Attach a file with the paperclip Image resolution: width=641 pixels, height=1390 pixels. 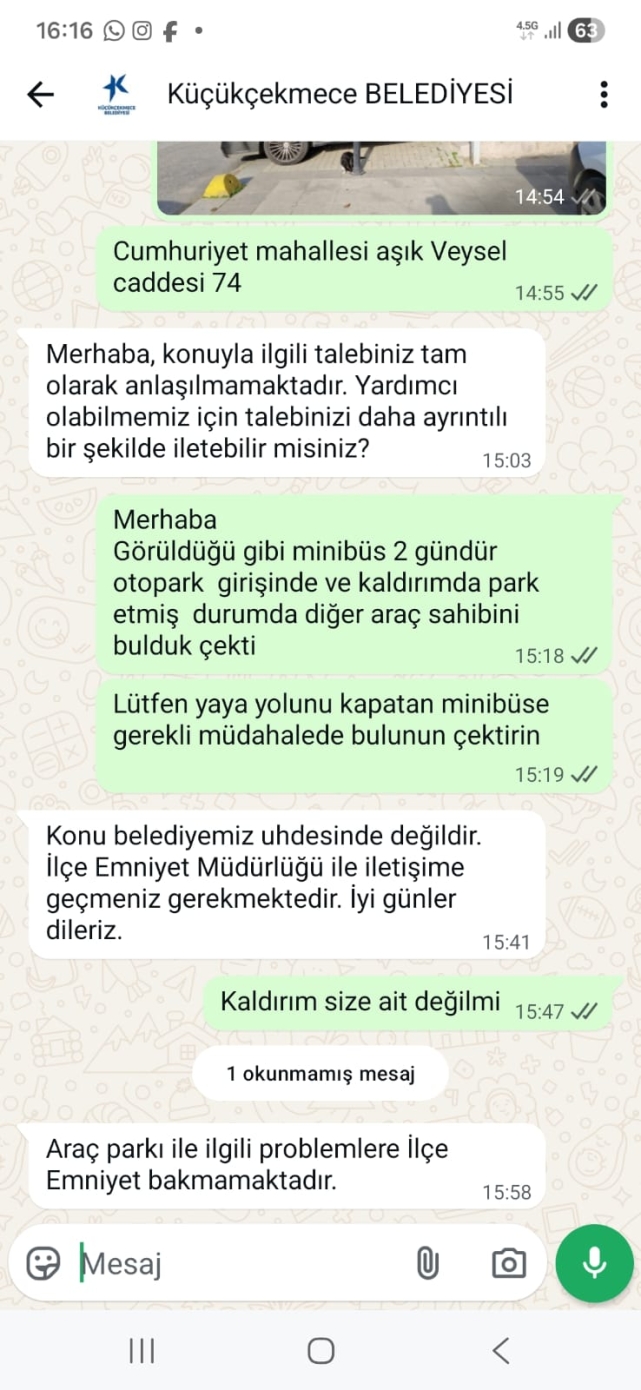tap(427, 1264)
